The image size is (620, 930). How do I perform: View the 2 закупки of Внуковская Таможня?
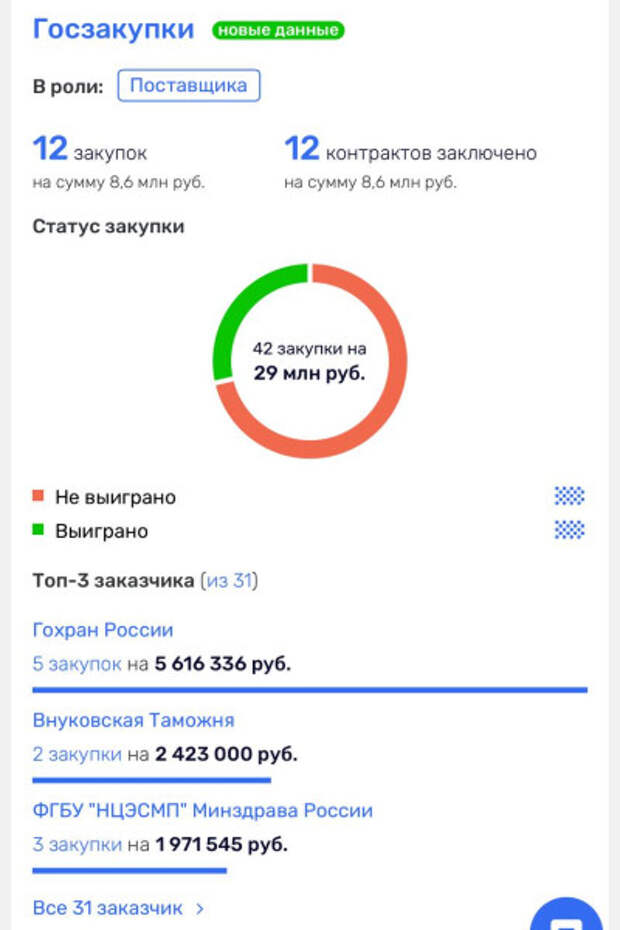point(77,753)
